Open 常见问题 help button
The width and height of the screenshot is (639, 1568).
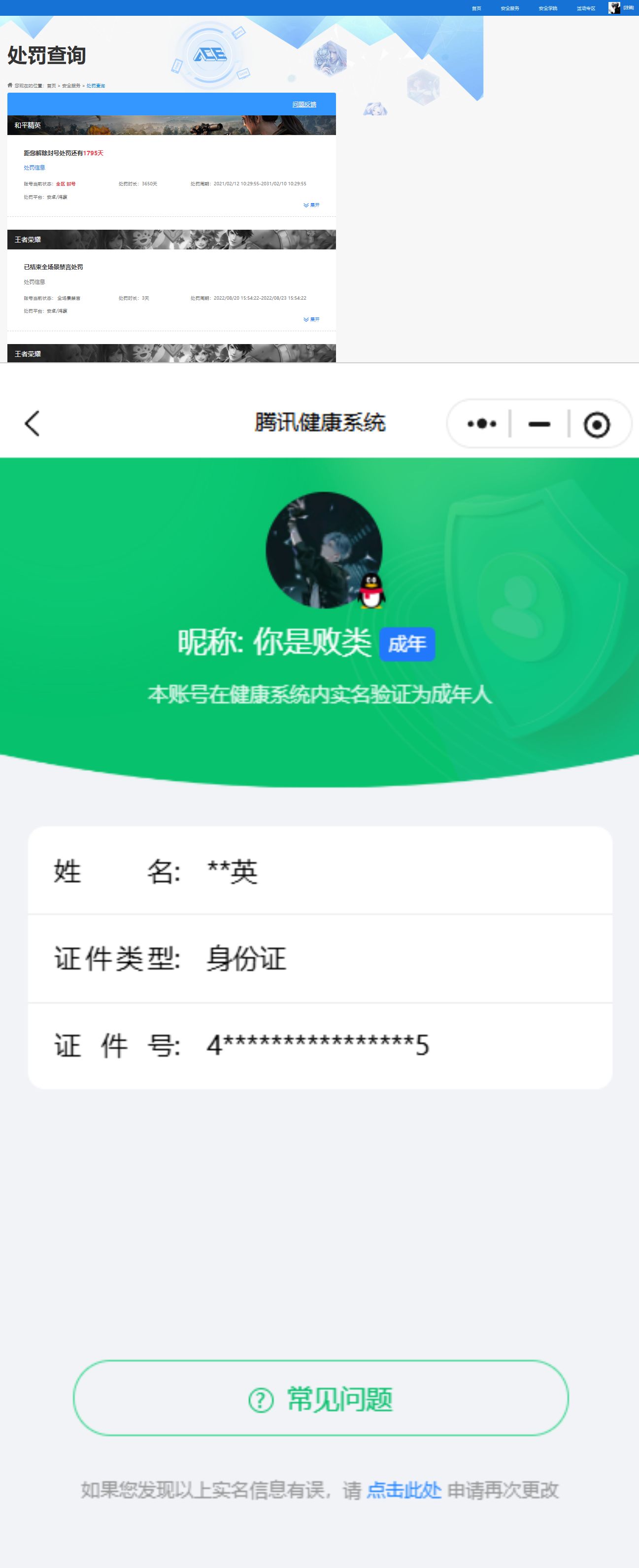(321, 1398)
